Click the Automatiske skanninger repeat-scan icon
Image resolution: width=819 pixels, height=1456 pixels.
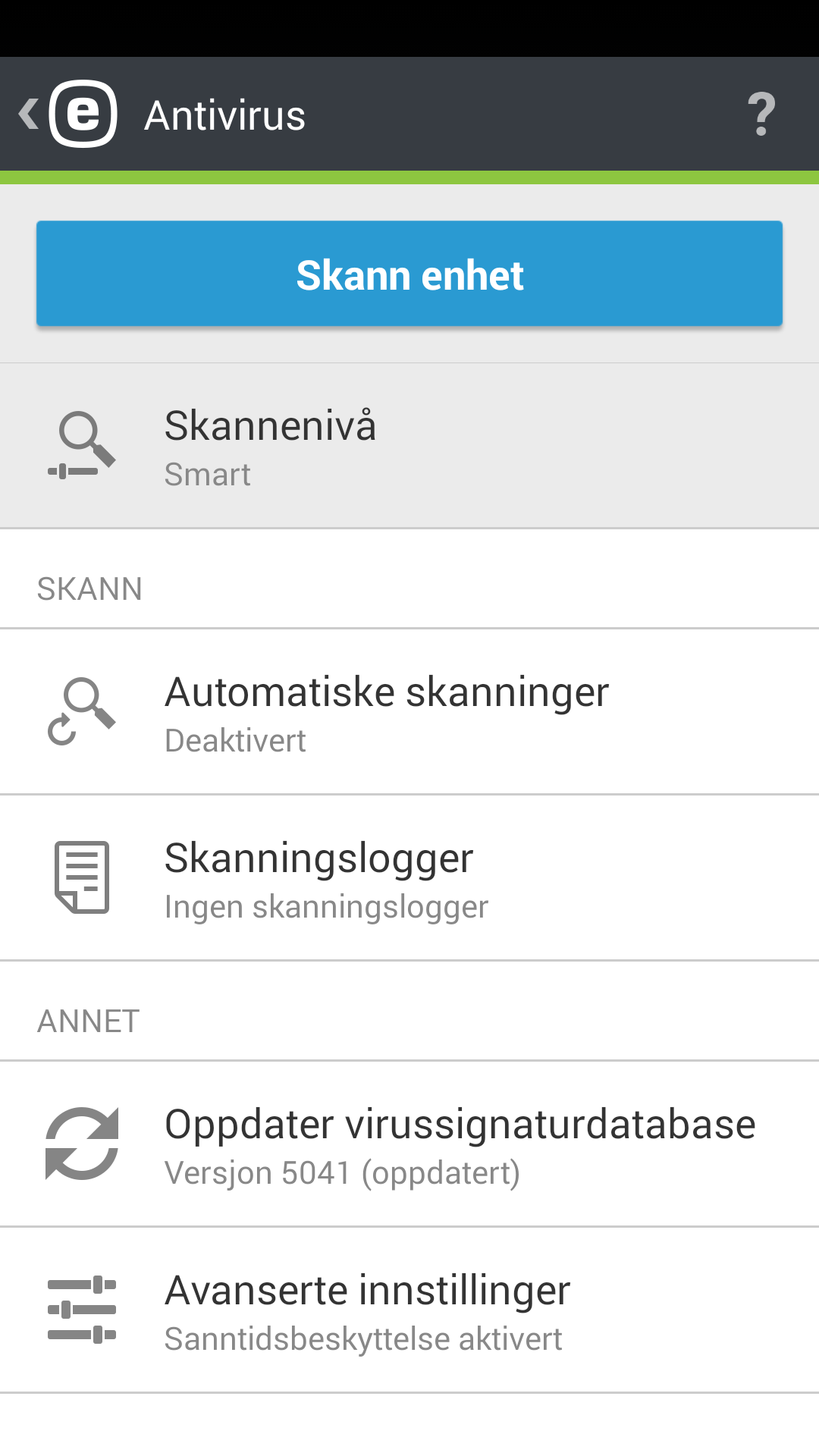[82, 711]
